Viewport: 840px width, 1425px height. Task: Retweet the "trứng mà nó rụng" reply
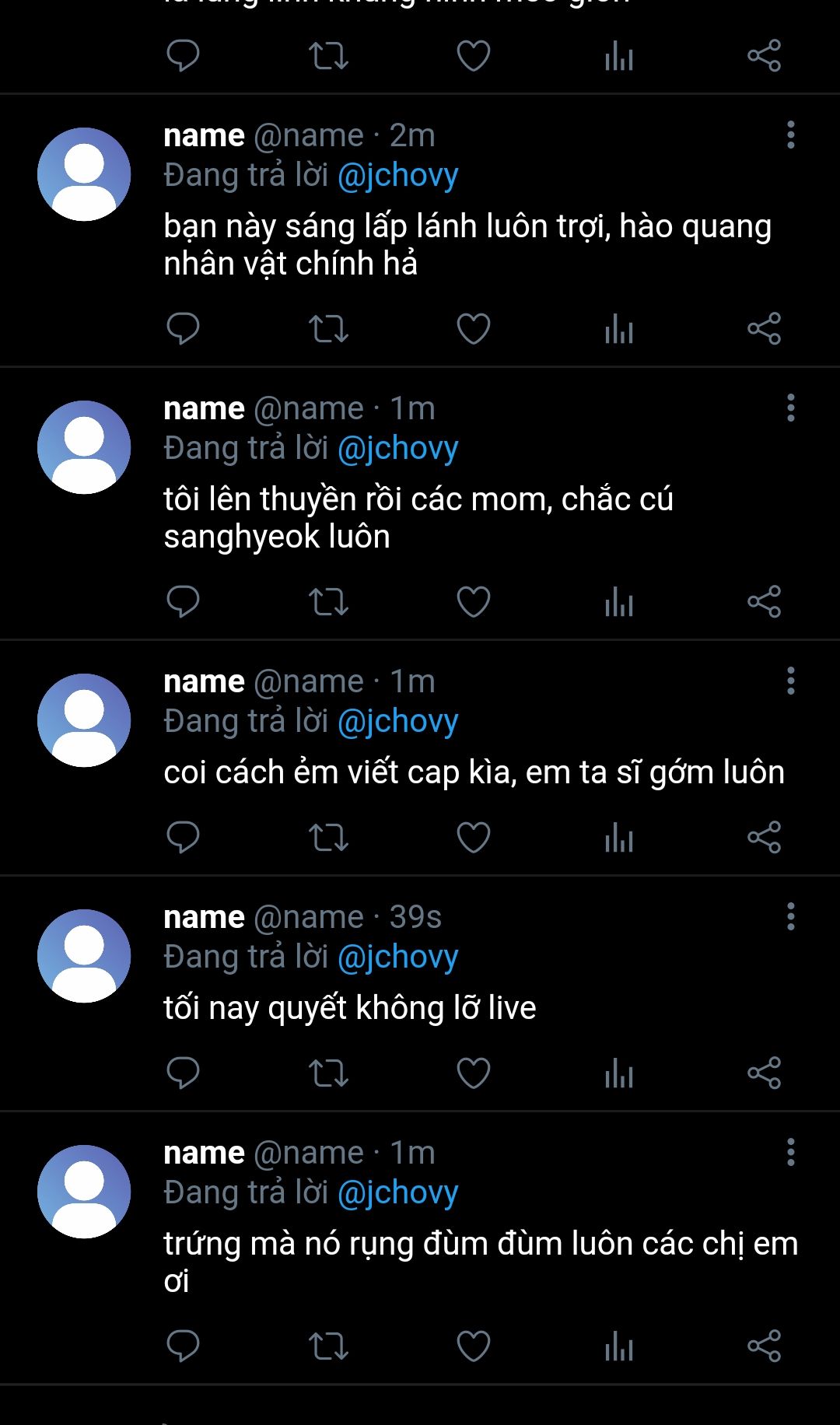pos(328,1346)
